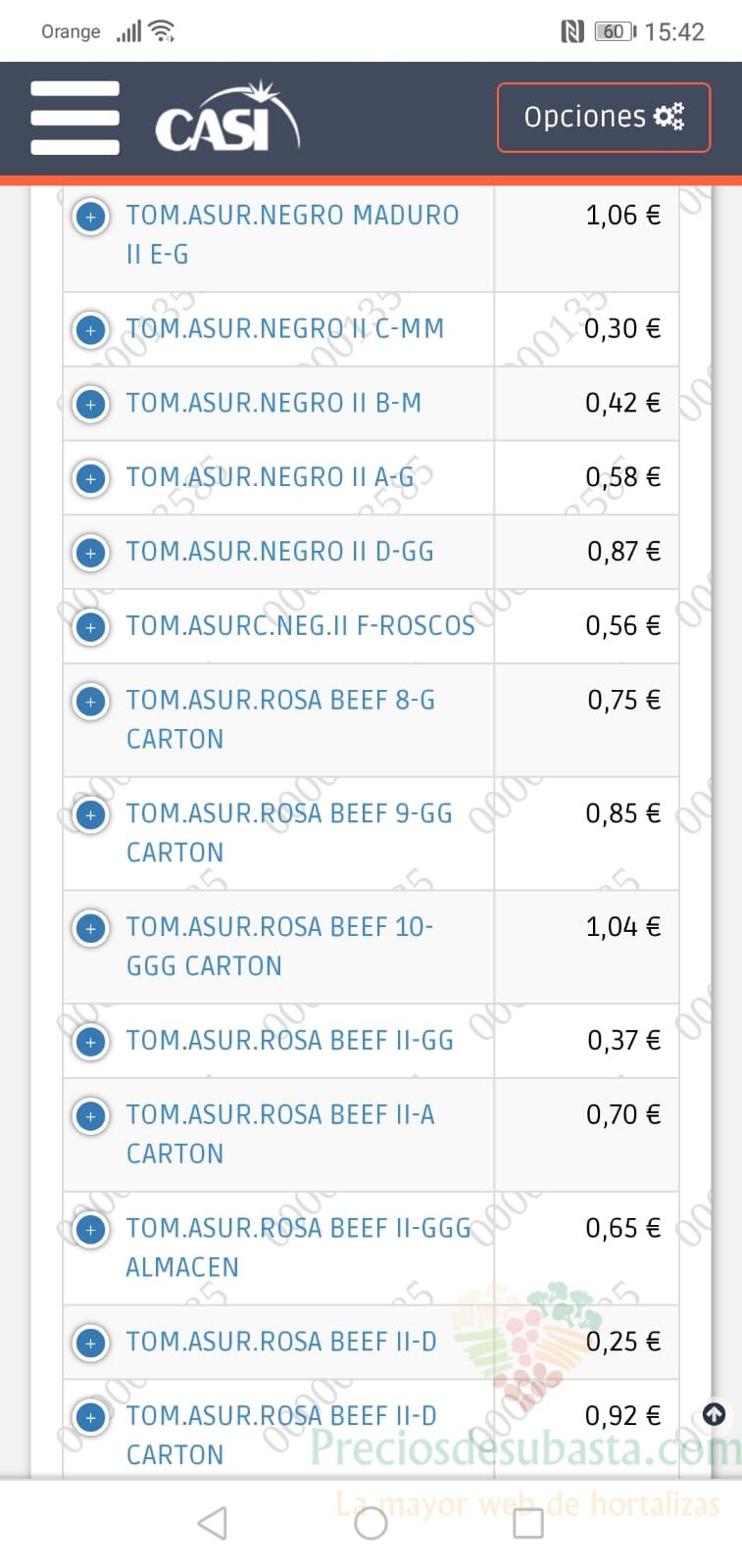Expand the ROSA BEEF II-D 0,25 € row
The width and height of the screenshot is (742, 1568).
(91, 1343)
